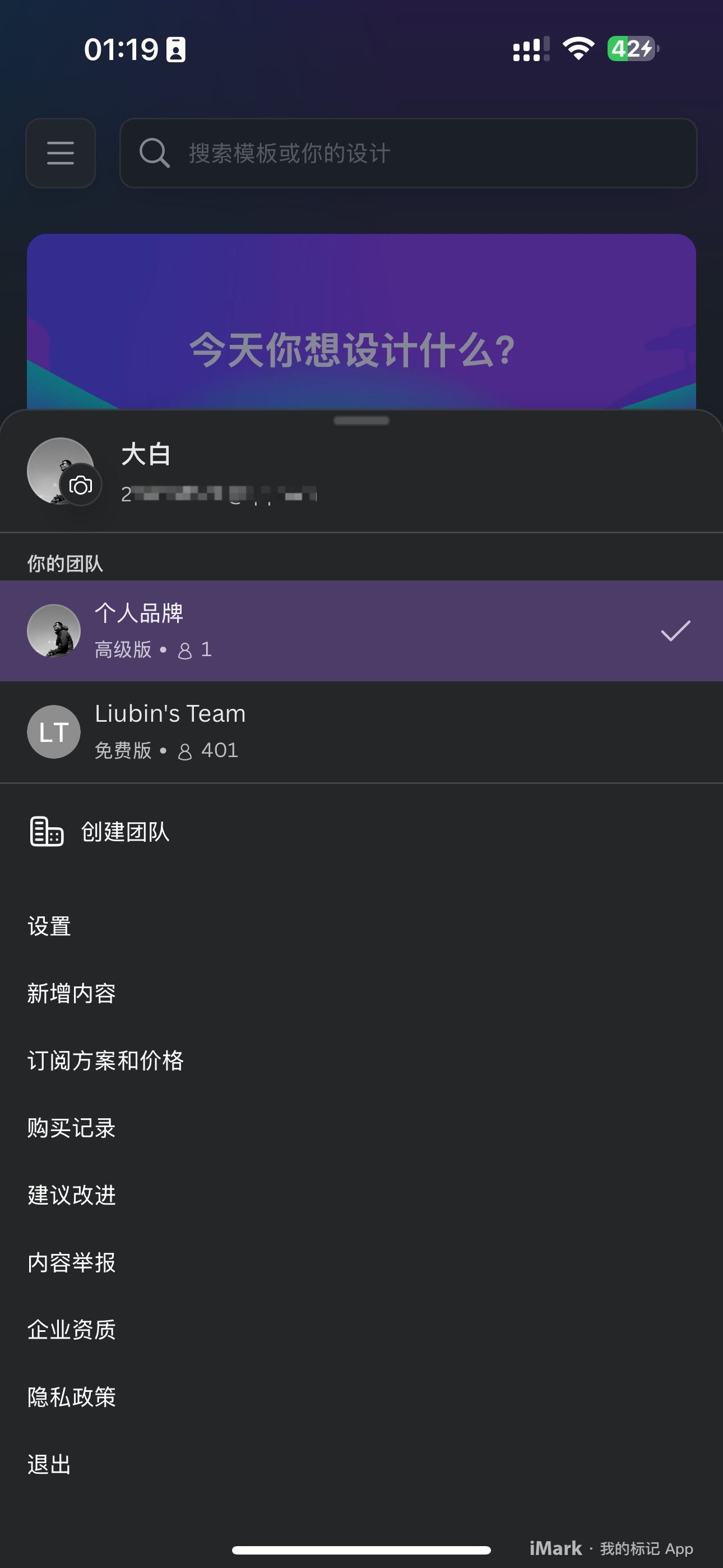The image size is (723, 1568).
Task: Switch to Liubin's Team
Action: tap(361, 732)
